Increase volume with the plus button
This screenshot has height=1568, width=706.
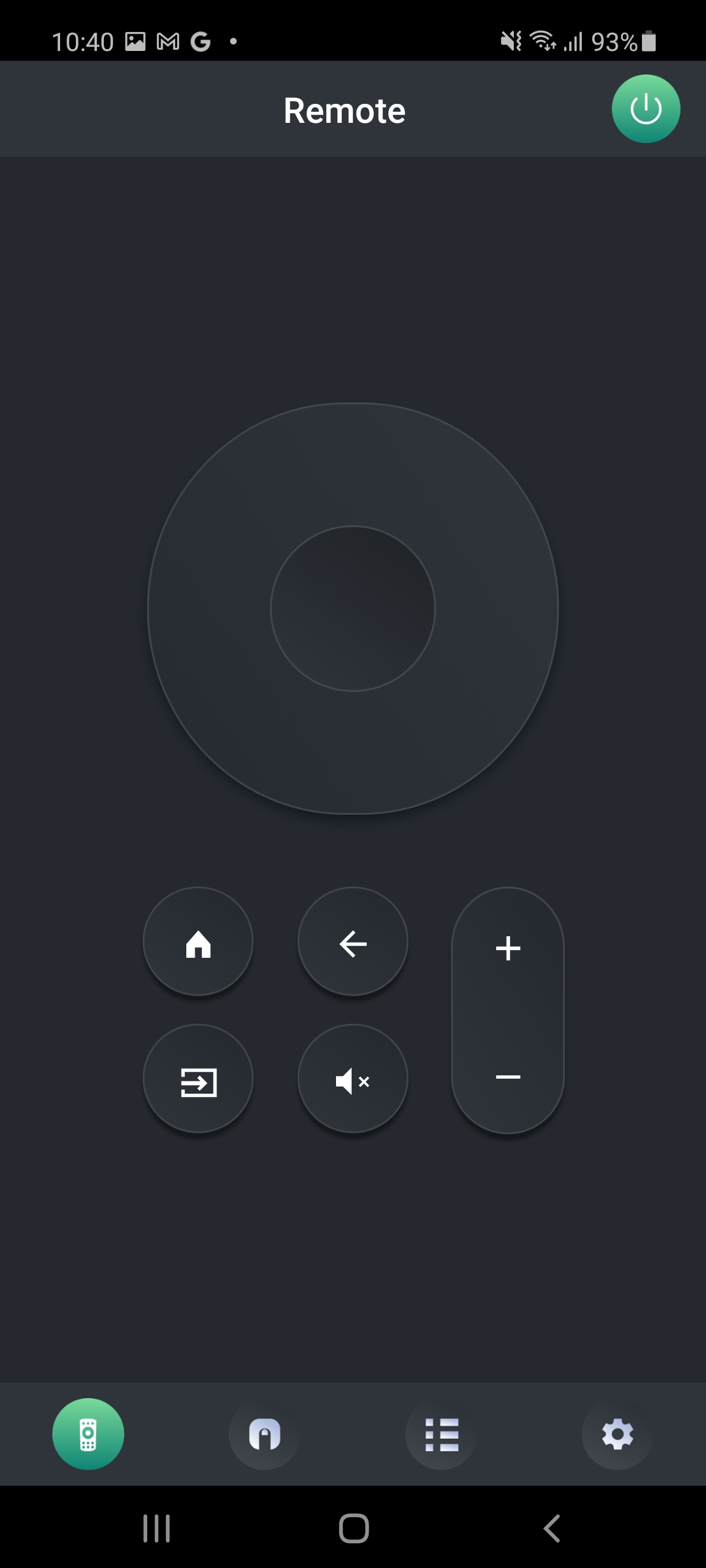pyautogui.click(x=508, y=948)
